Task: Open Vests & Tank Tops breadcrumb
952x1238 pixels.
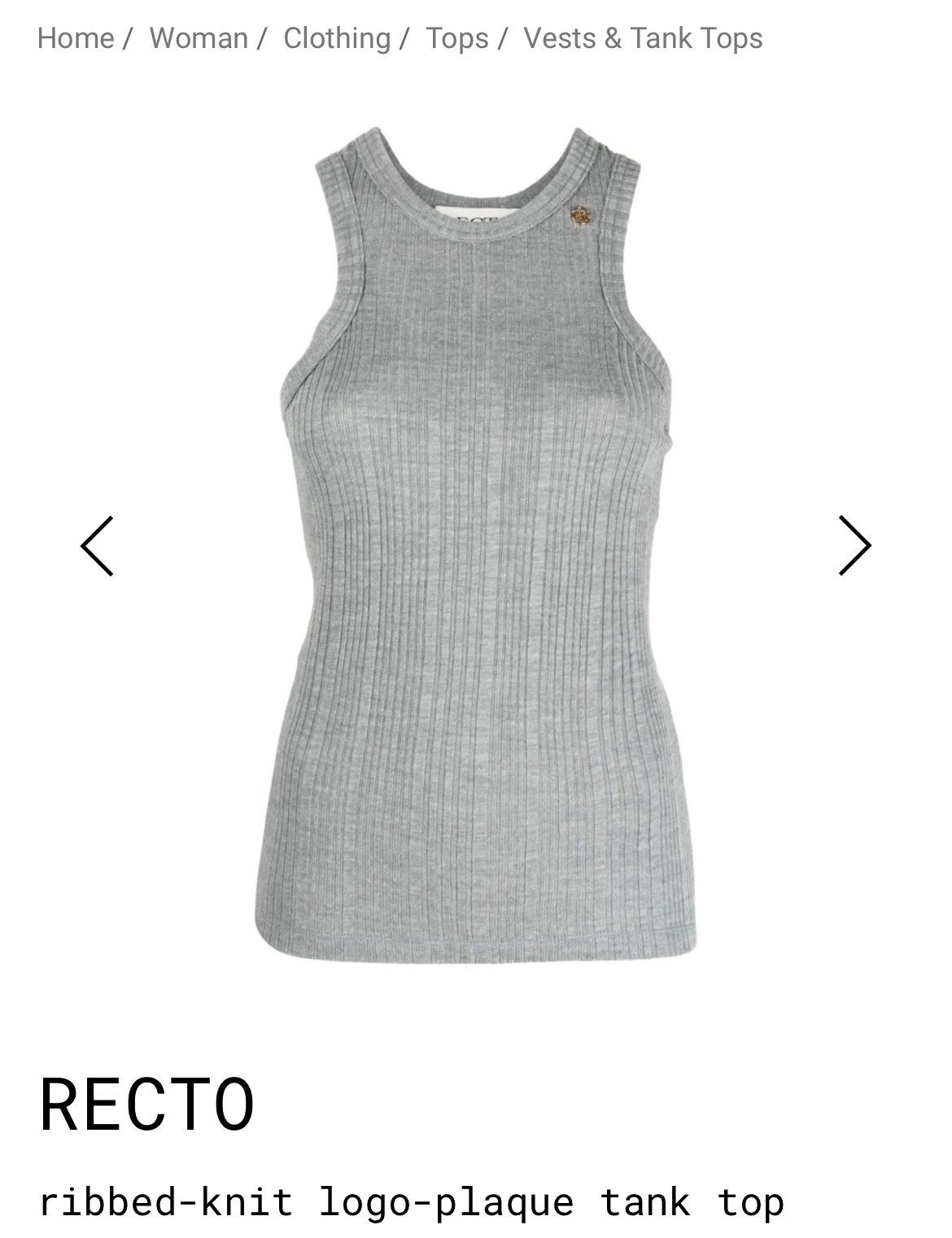Action: click(x=643, y=38)
